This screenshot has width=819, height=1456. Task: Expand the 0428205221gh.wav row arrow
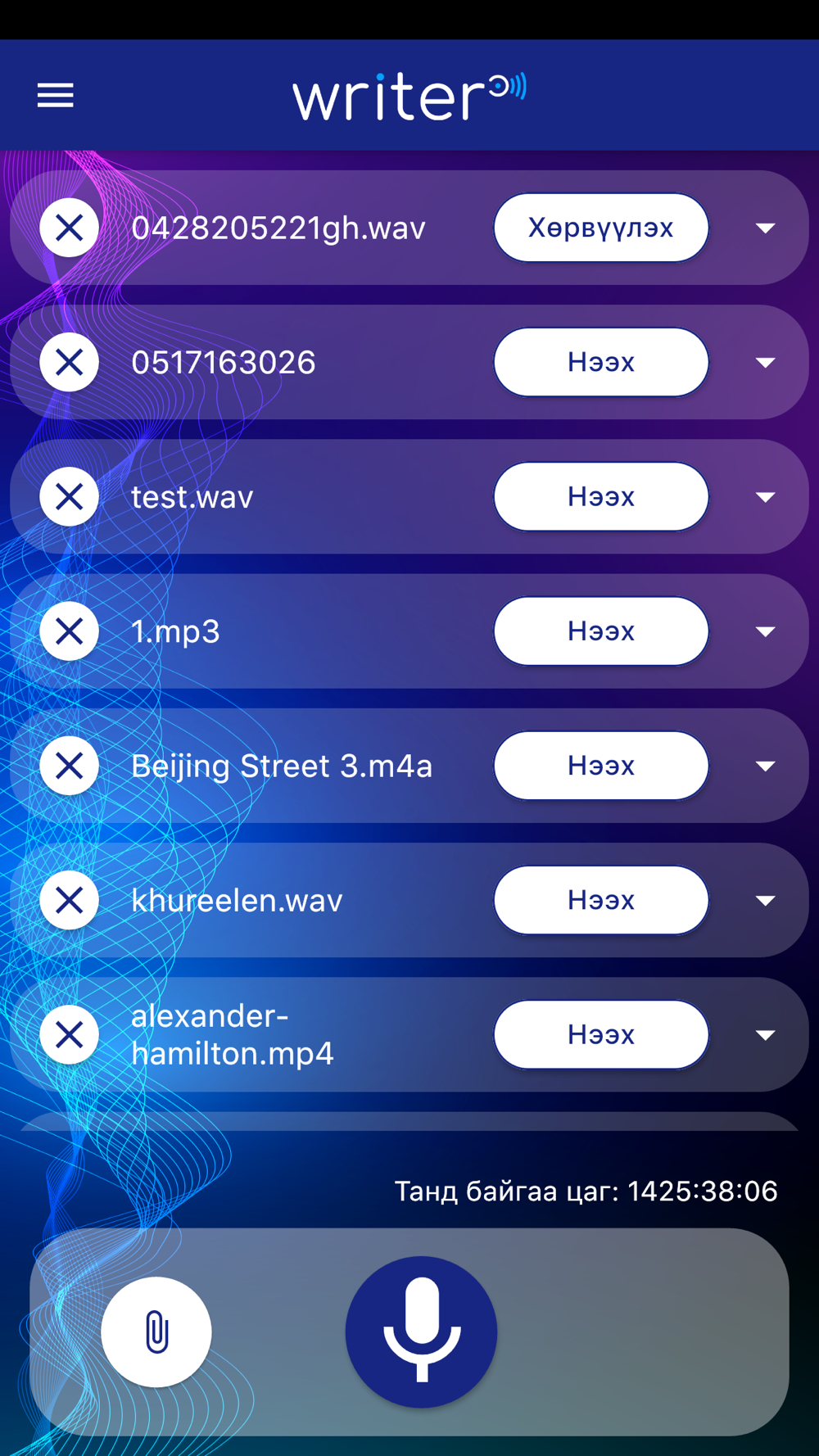[766, 228]
